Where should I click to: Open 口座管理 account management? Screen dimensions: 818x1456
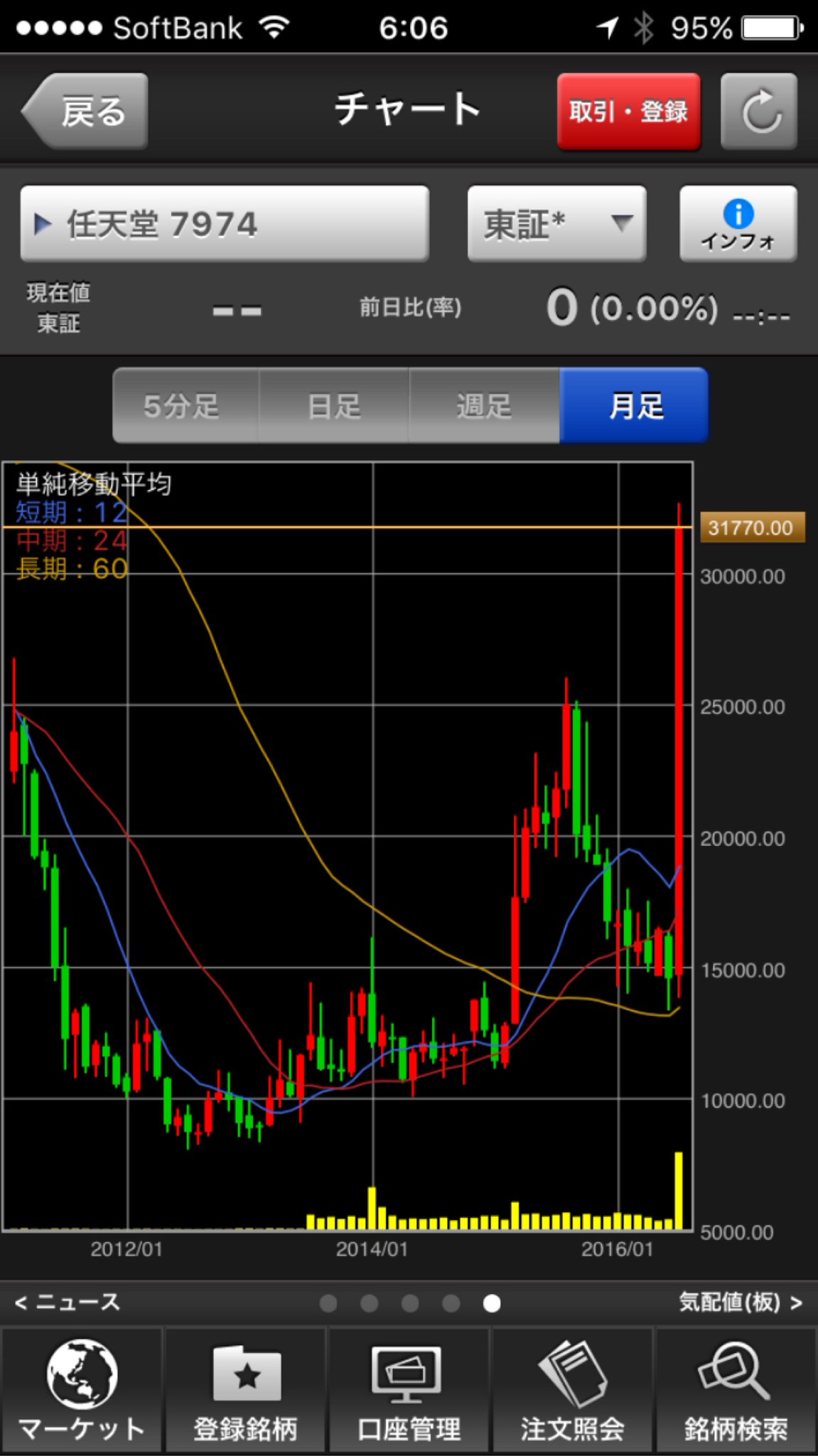click(x=409, y=1390)
